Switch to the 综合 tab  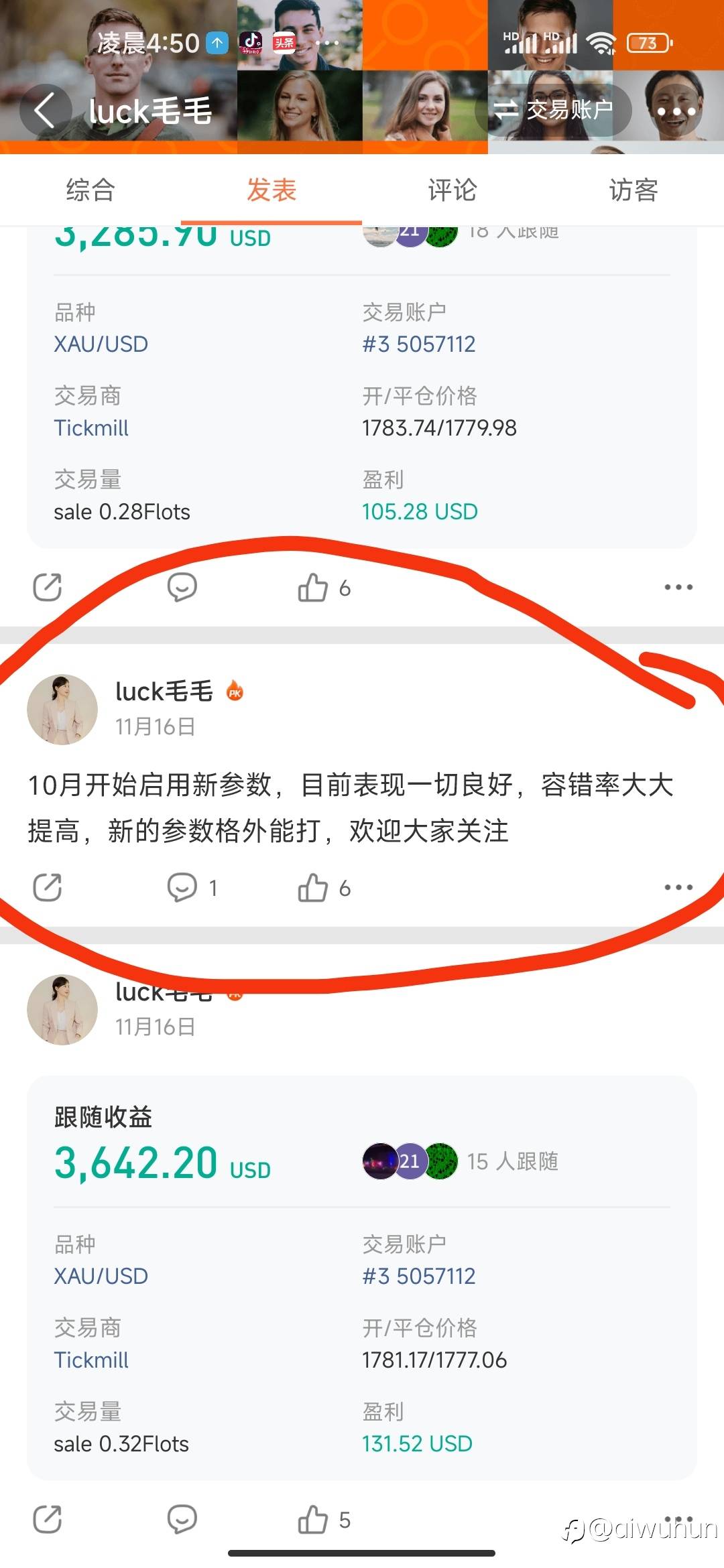pos(90,190)
